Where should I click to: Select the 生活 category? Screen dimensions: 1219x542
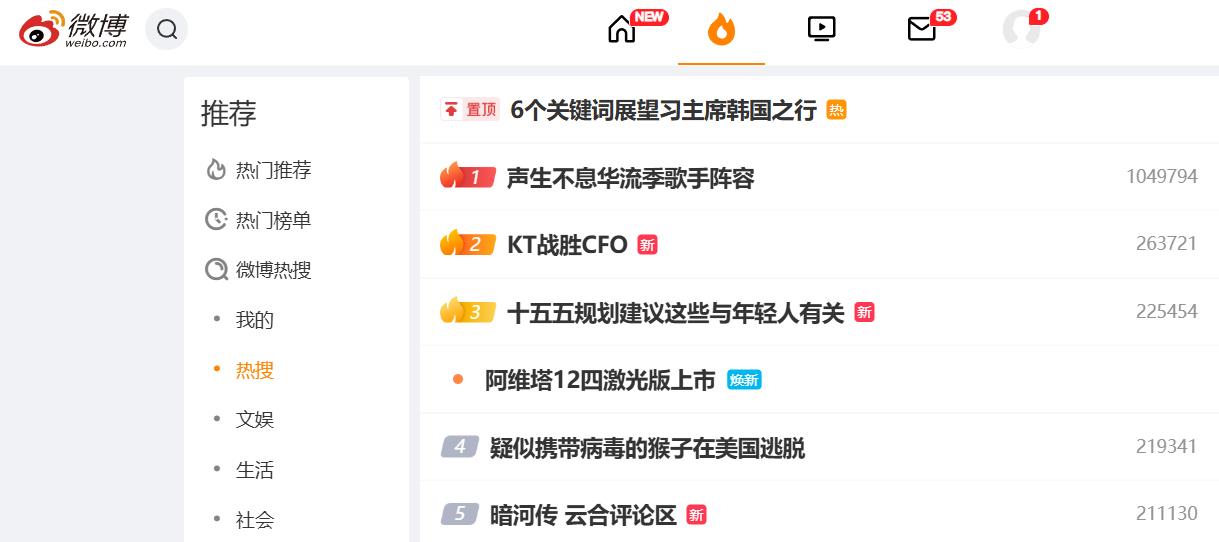click(254, 470)
